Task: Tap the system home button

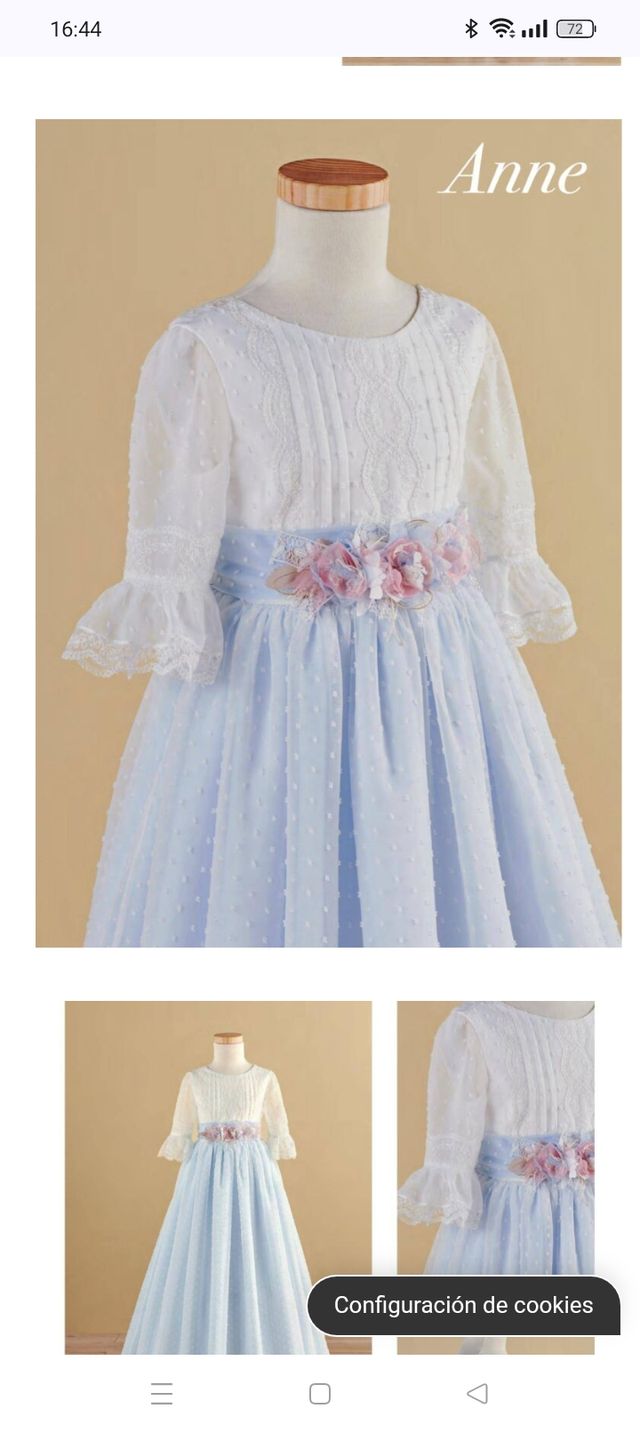Action: pyautogui.click(x=320, y=1393)
